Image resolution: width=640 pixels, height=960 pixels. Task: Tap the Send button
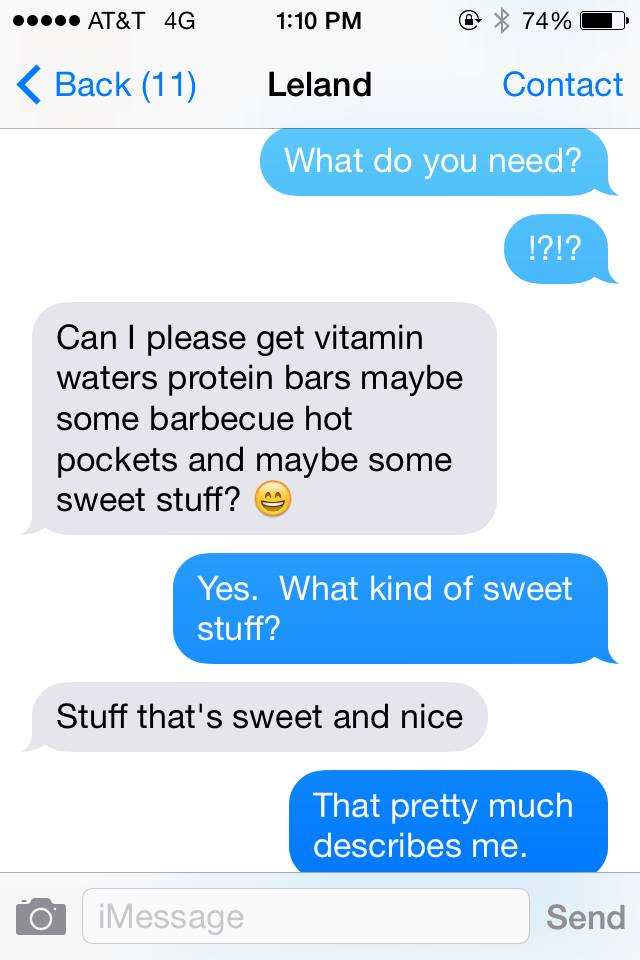[x=585, y=916]
